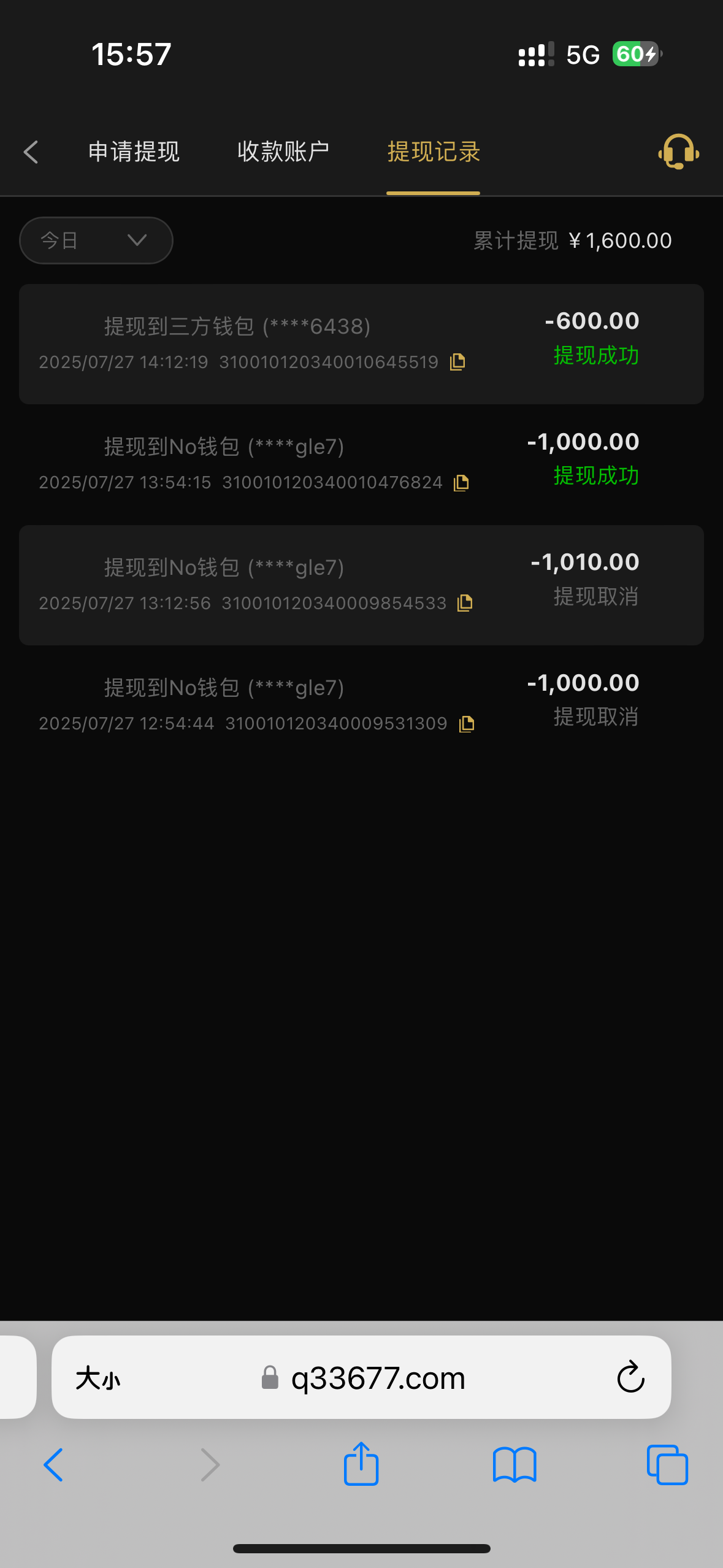Contact customer service via headset icon

click(678, 152)
